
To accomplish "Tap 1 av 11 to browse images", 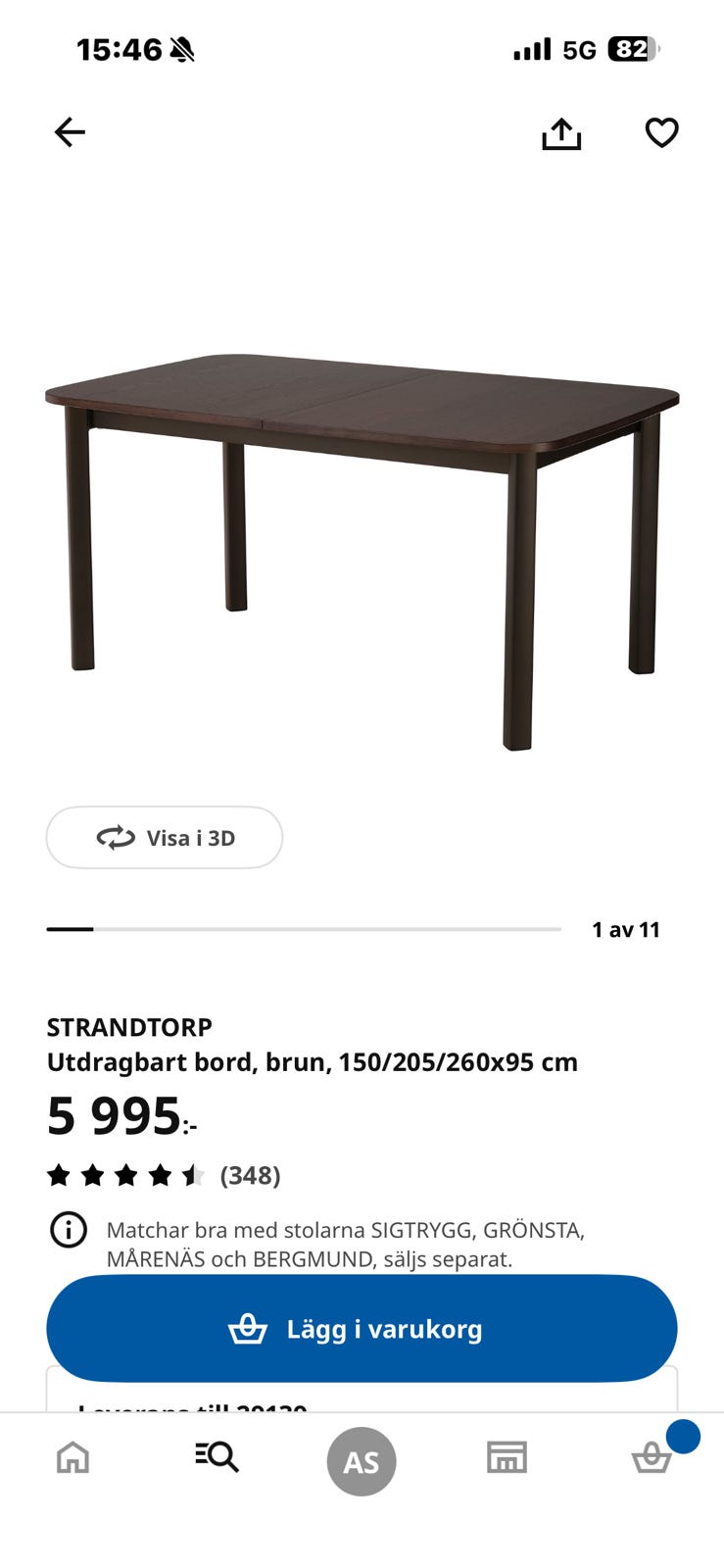I will (x=627, y=929).
